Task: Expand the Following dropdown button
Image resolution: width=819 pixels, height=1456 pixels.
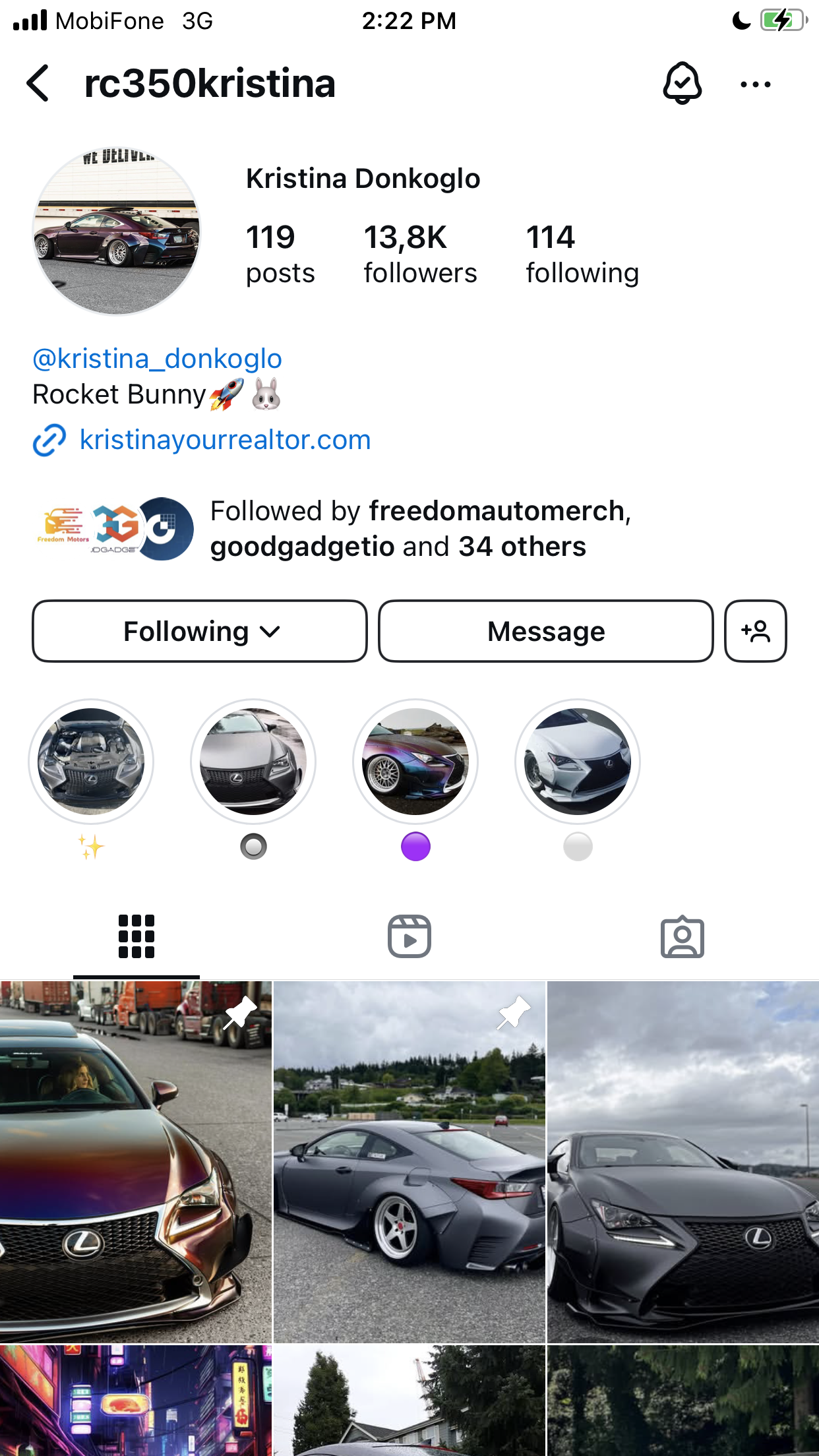Action: 200,631
